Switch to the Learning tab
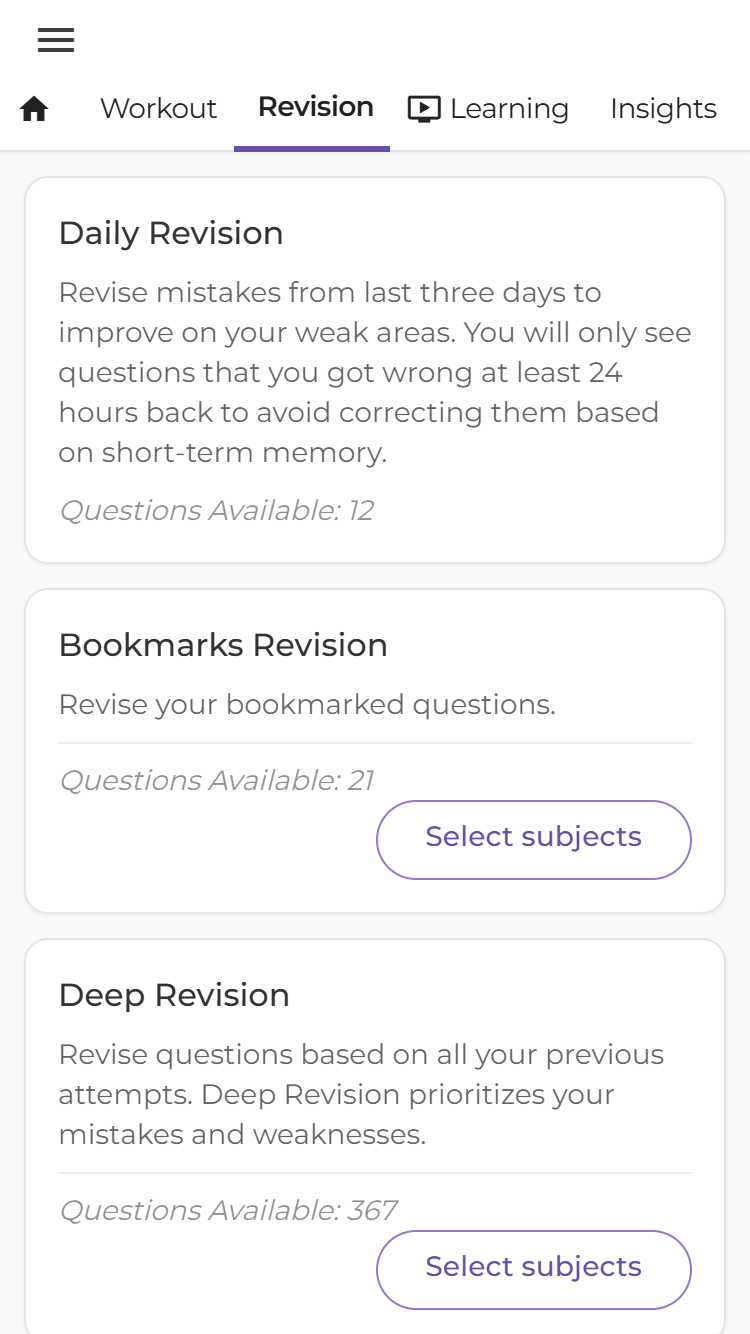750x1334 pixels. tap(489, 108)
